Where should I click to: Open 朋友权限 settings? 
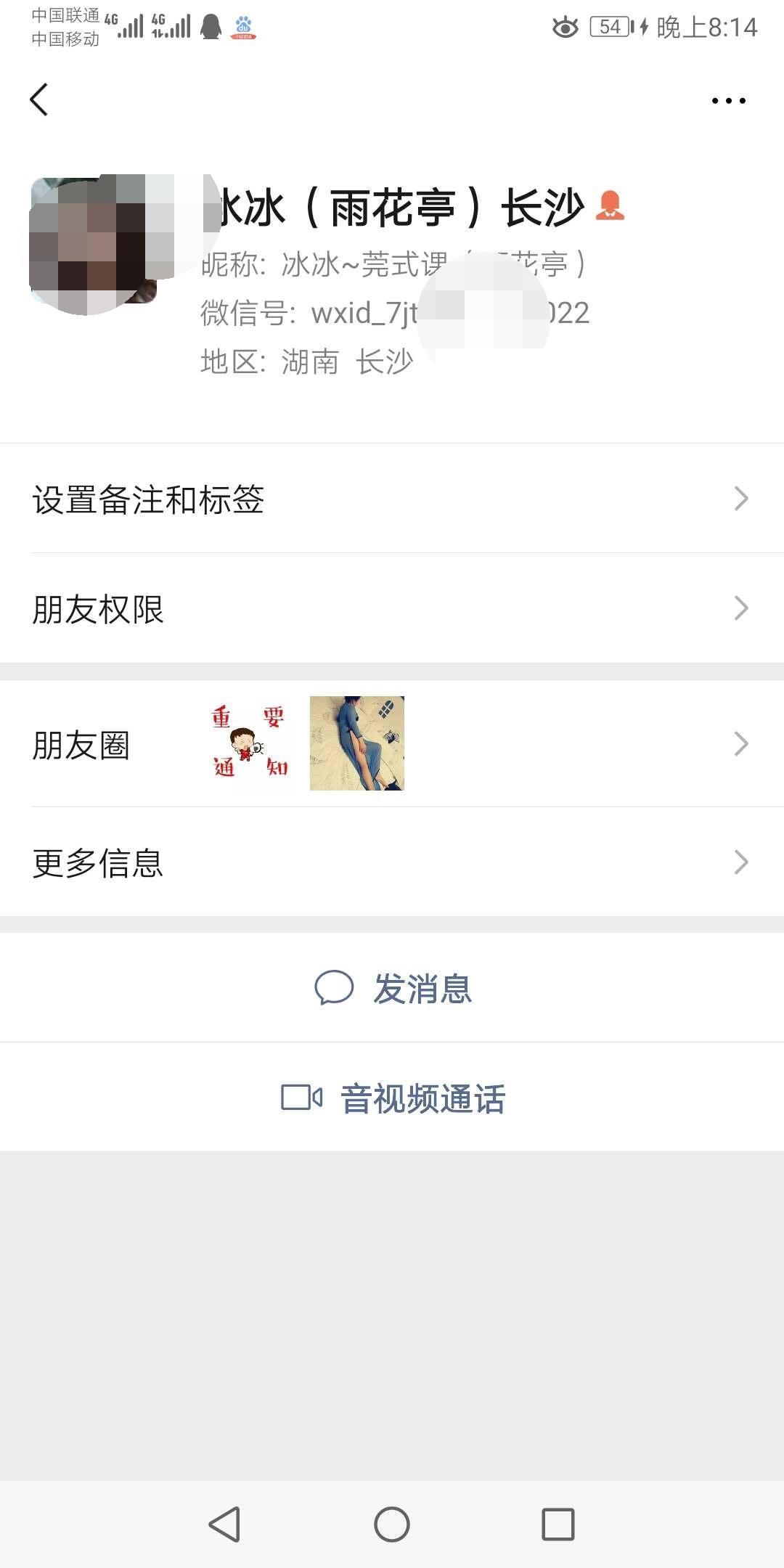click(x=392, y=608)
